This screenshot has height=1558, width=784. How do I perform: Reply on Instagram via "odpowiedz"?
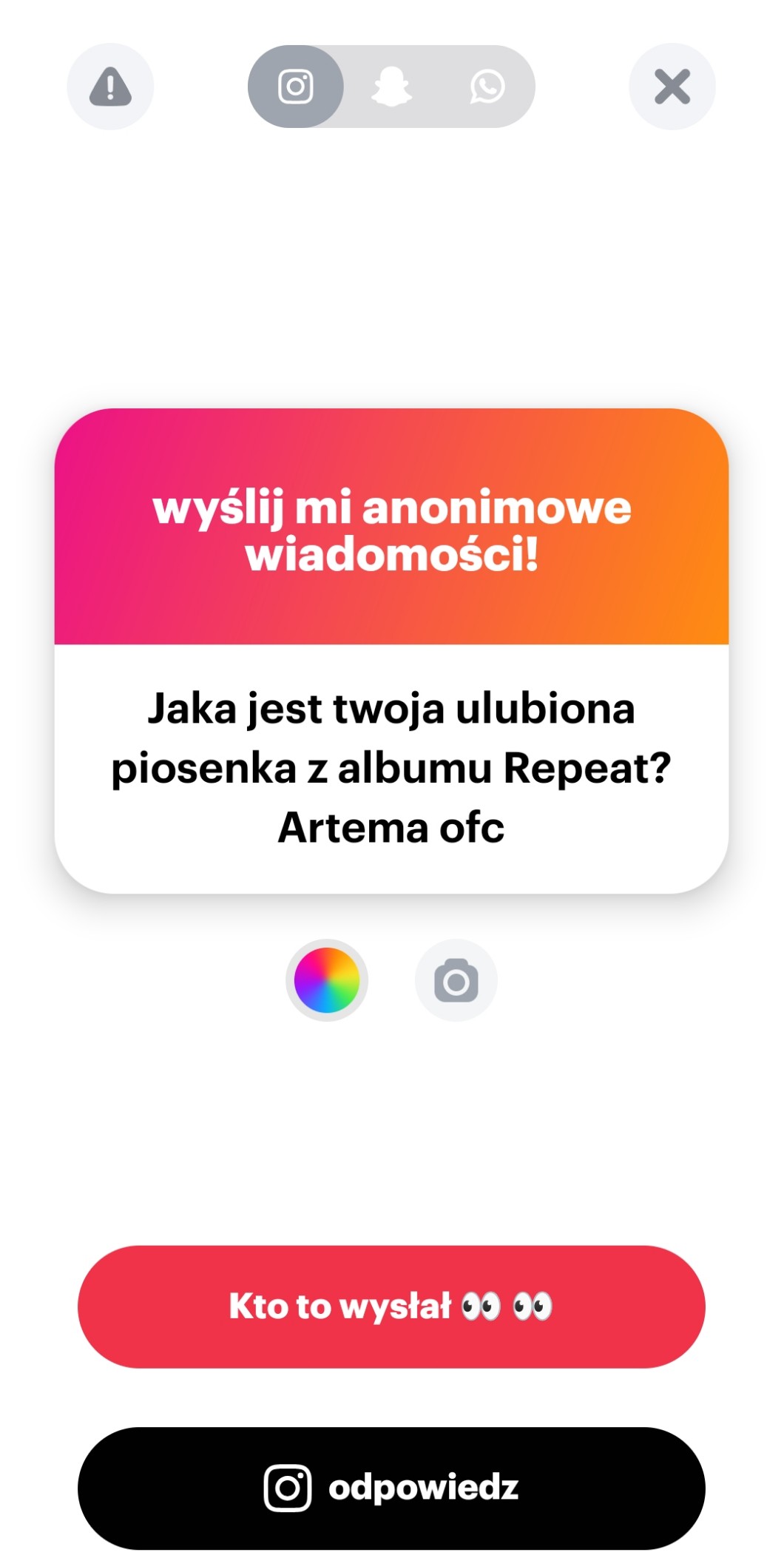pyautogui.click(x=391, y=1488)
